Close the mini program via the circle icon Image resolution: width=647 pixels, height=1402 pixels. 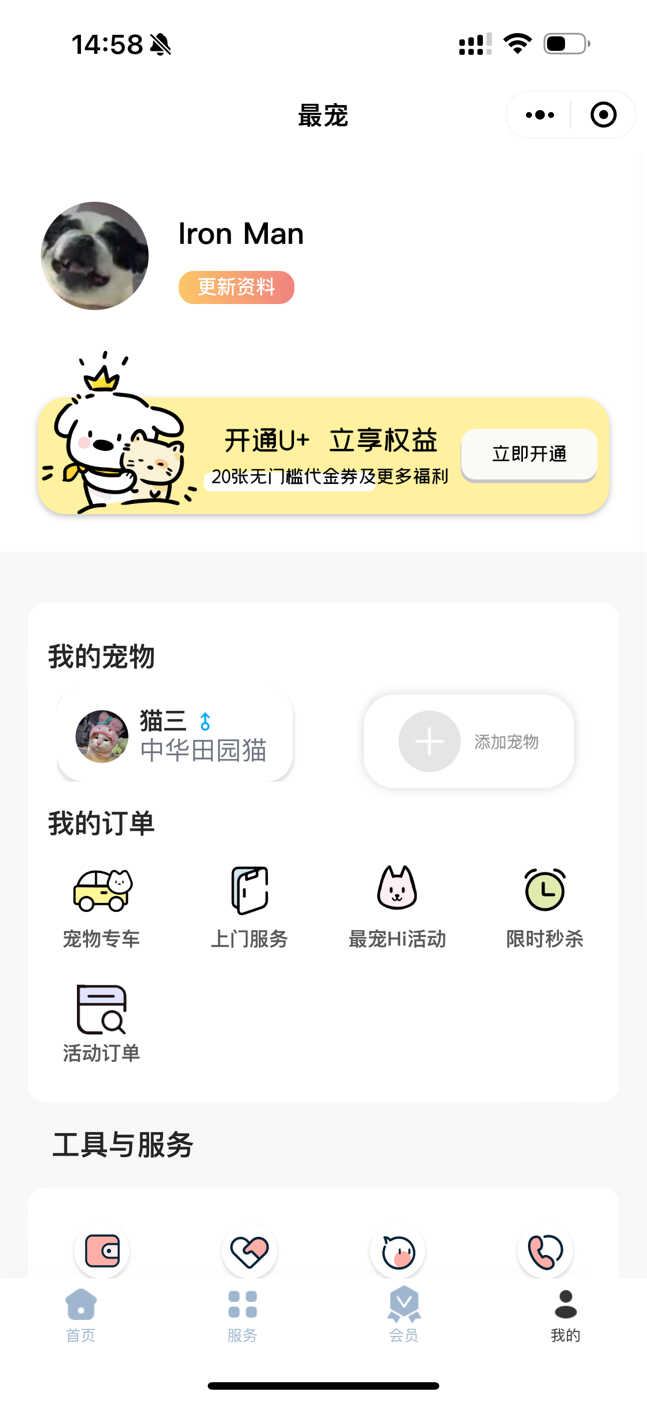pyautogui.click(x=603, y=115)
